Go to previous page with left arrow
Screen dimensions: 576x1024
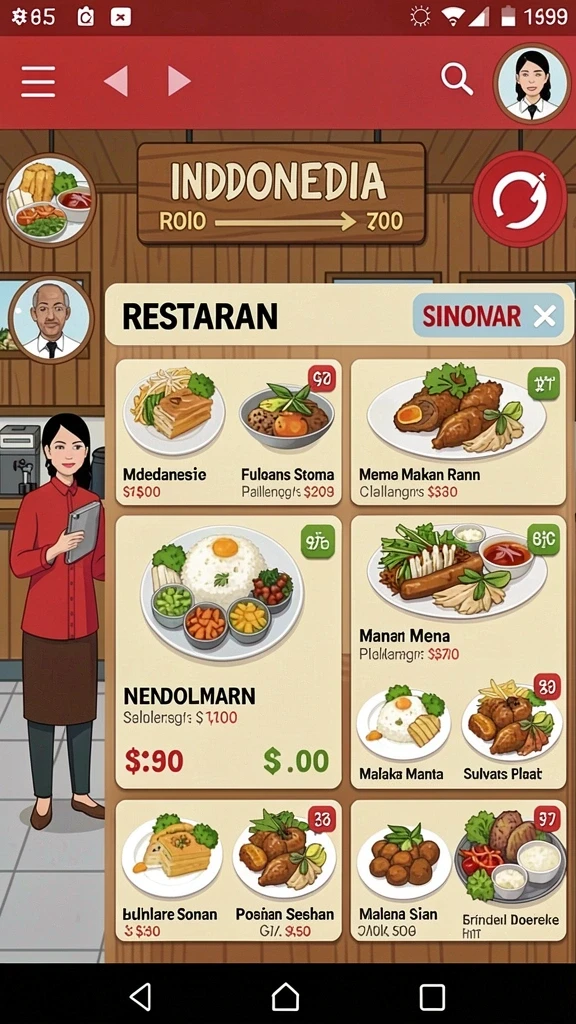point(116,82)
